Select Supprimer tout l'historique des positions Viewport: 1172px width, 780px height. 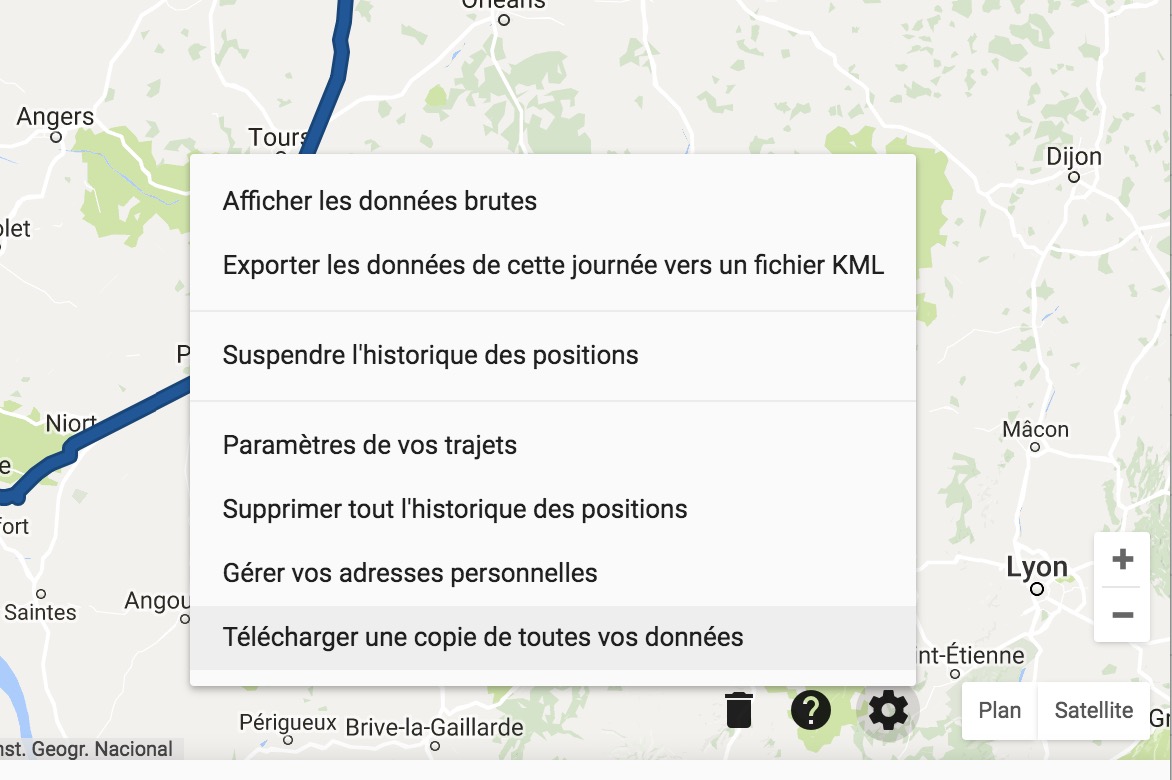click(455, 509)
